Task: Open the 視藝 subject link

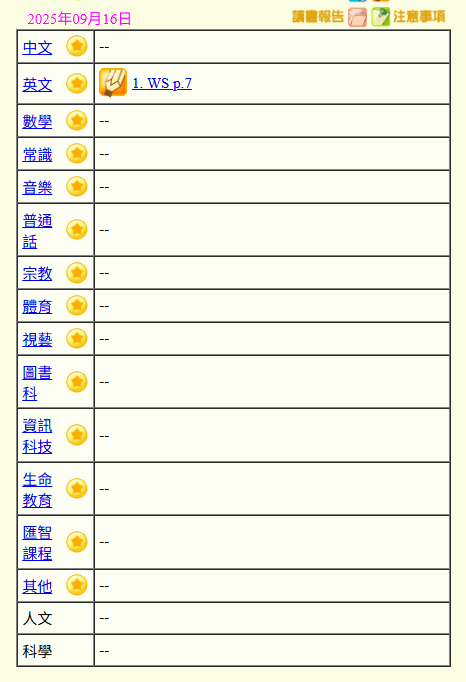Action: point(37,339)
